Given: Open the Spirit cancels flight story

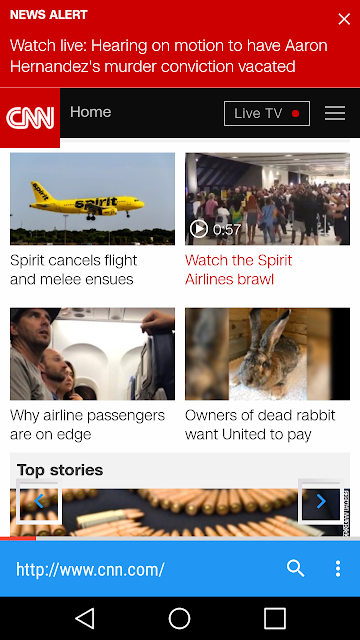Looking at the screenshot, I should (73, 270).
